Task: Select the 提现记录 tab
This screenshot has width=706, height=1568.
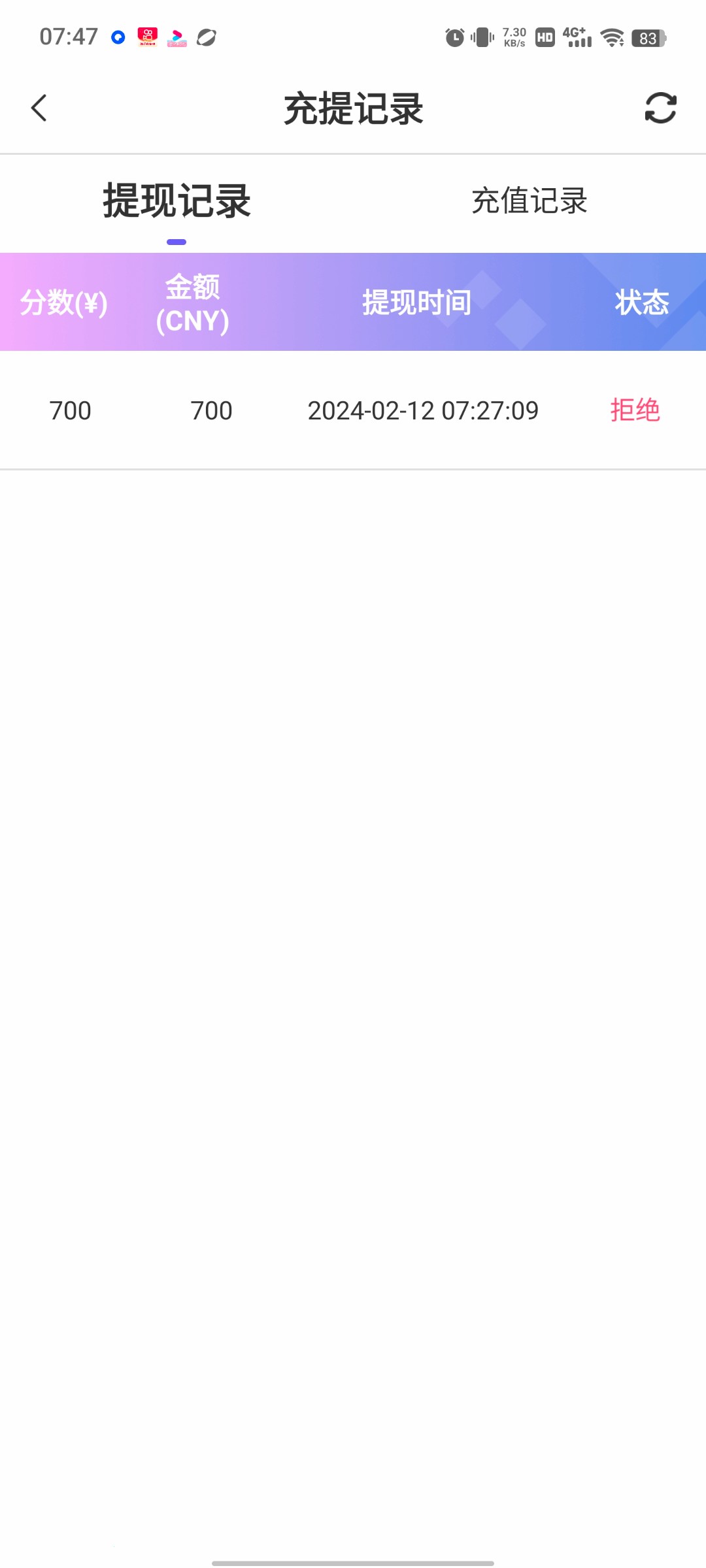Action: (x=176, y=201)
